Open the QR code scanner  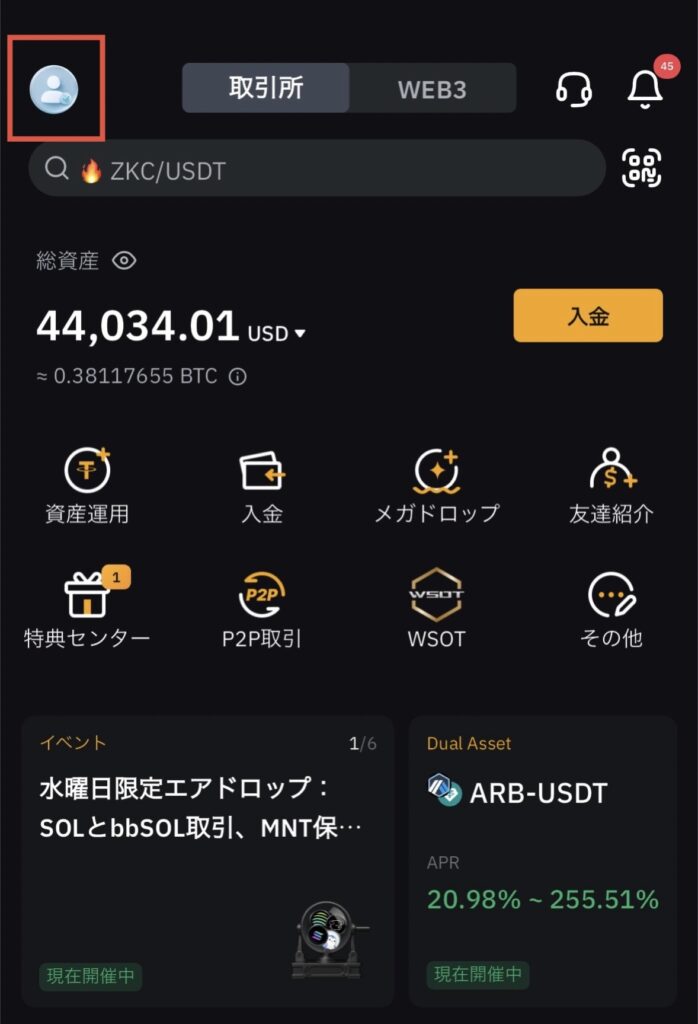(x=642, y=168)
